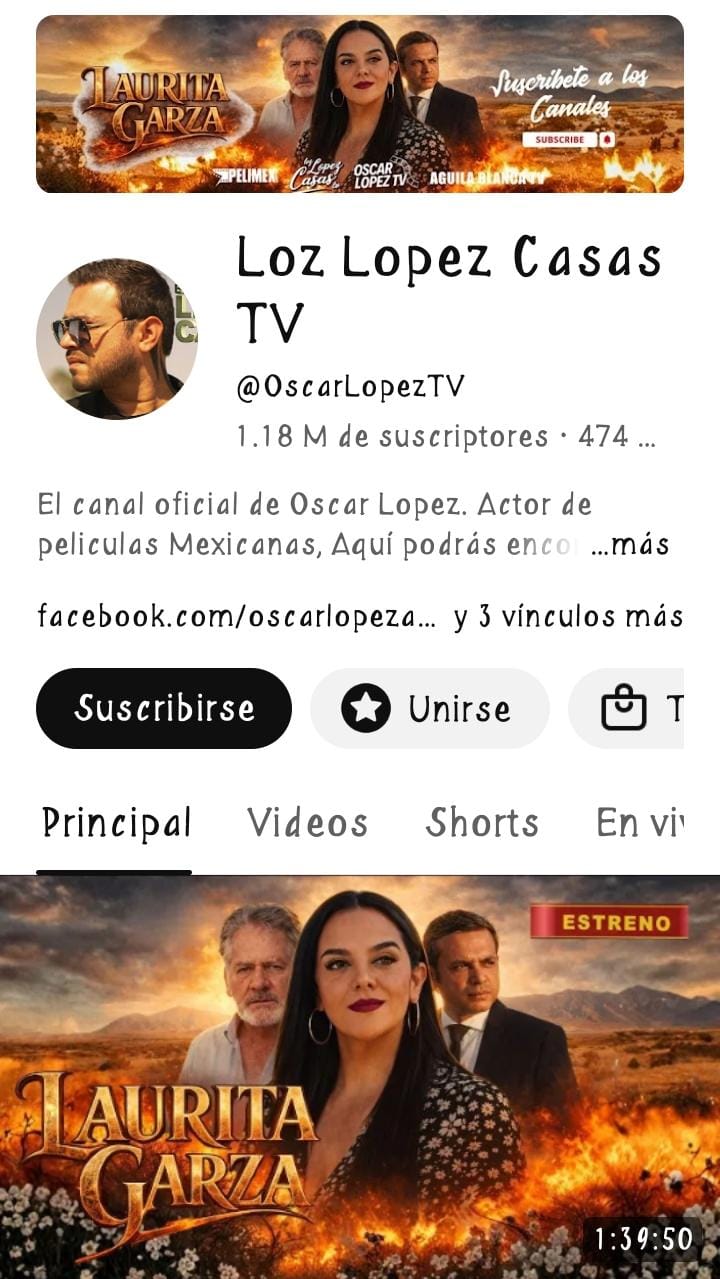Expand channel description with ...más
This screenshot has width=720, height=1279.
tap(630, 545)
